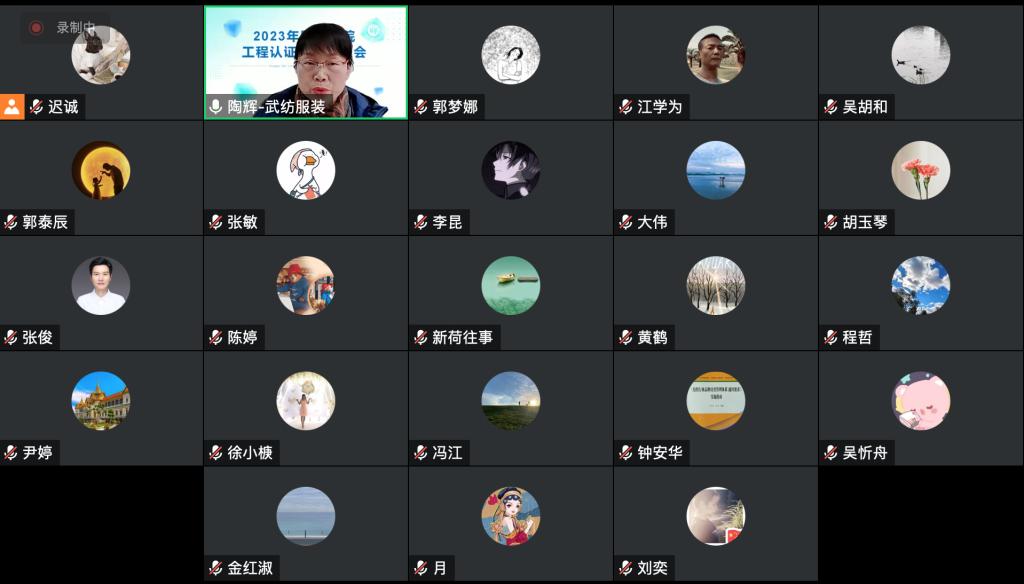The image size is (1024, 584).
Task: Open 迟诚's participant tile
Action: pyautogui.click(x=100, y=62)
